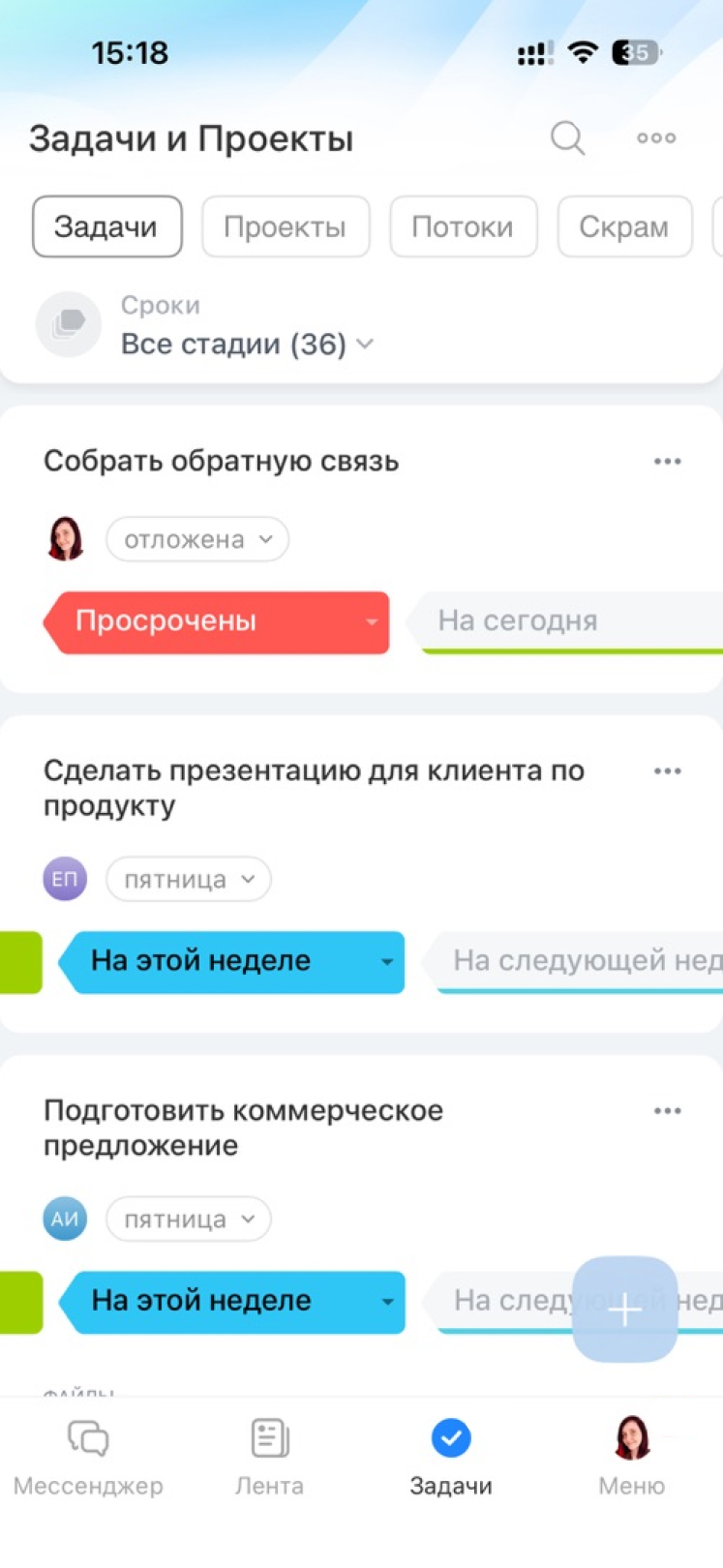
Task: Expand the Все стадии (36) dropdown
Action: tap(247, 345)
